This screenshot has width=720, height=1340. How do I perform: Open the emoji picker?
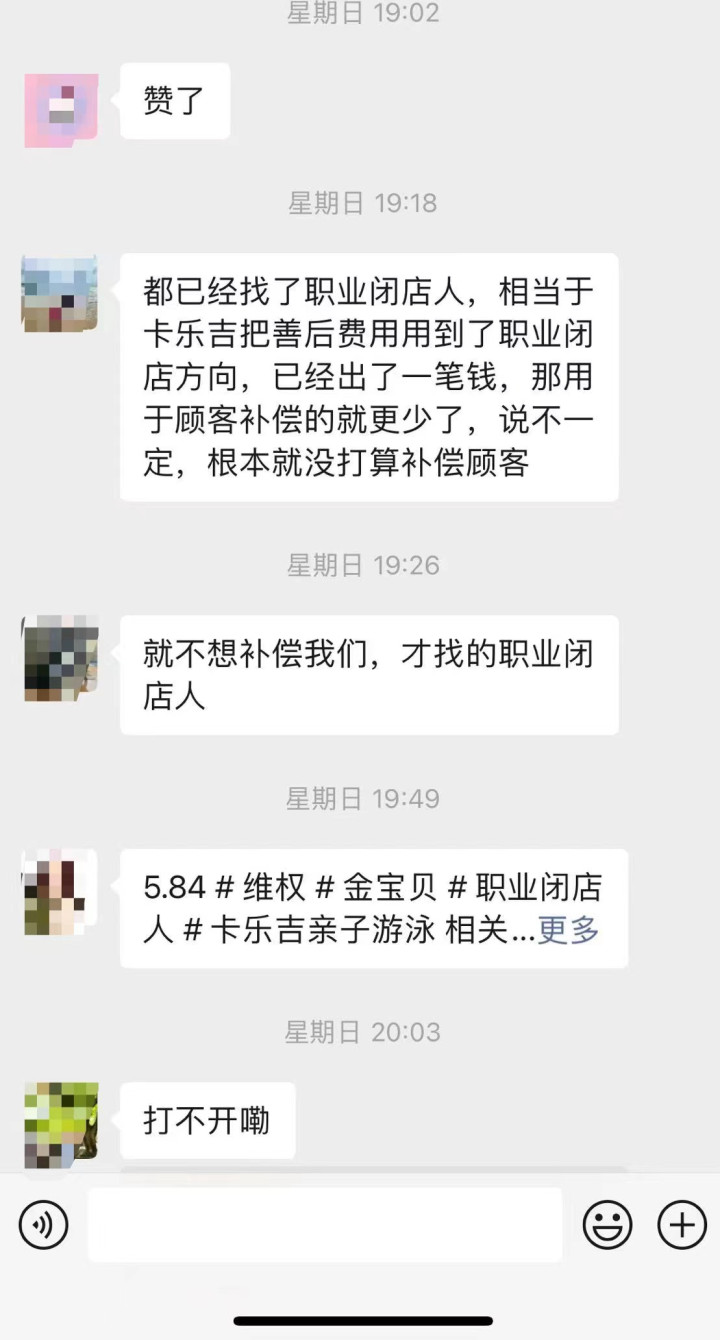point(608,1225)
